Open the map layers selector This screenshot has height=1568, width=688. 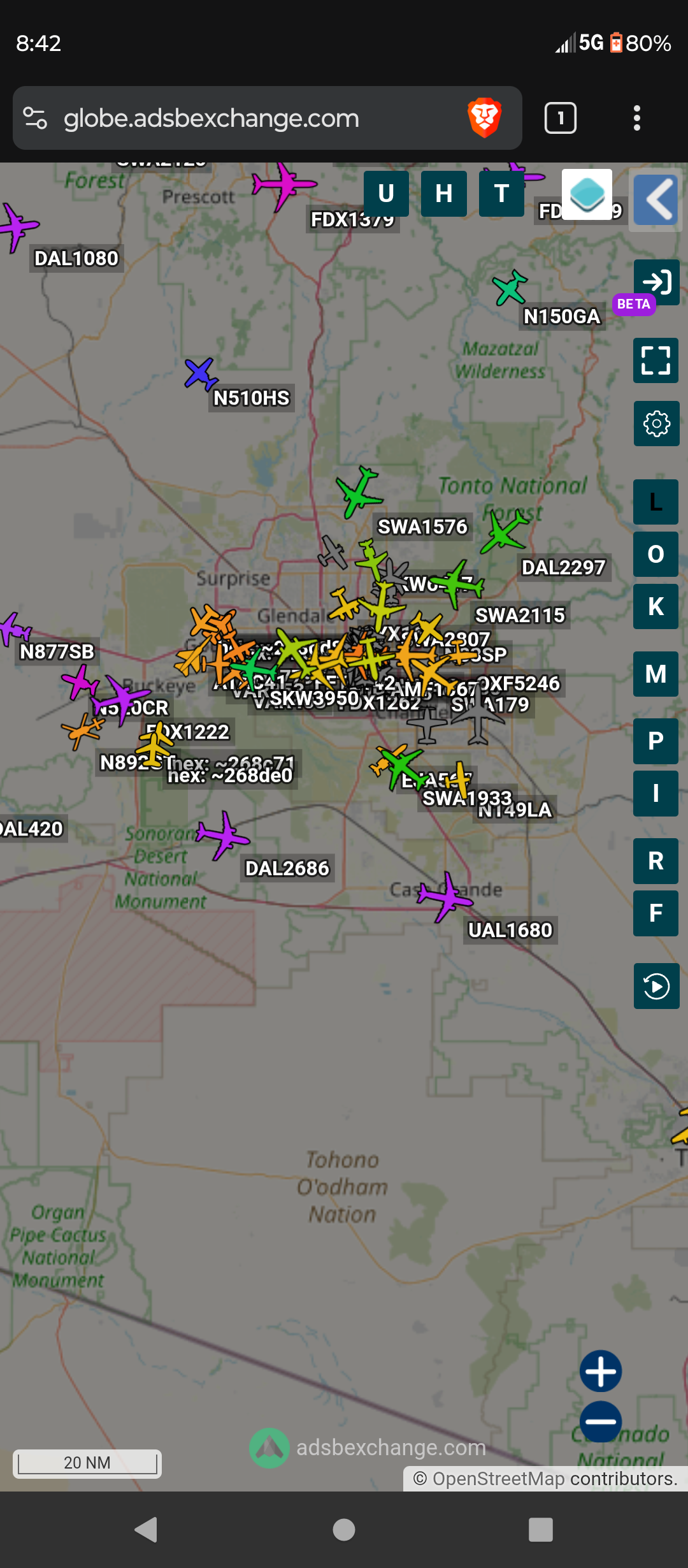(x=587, y=194)
